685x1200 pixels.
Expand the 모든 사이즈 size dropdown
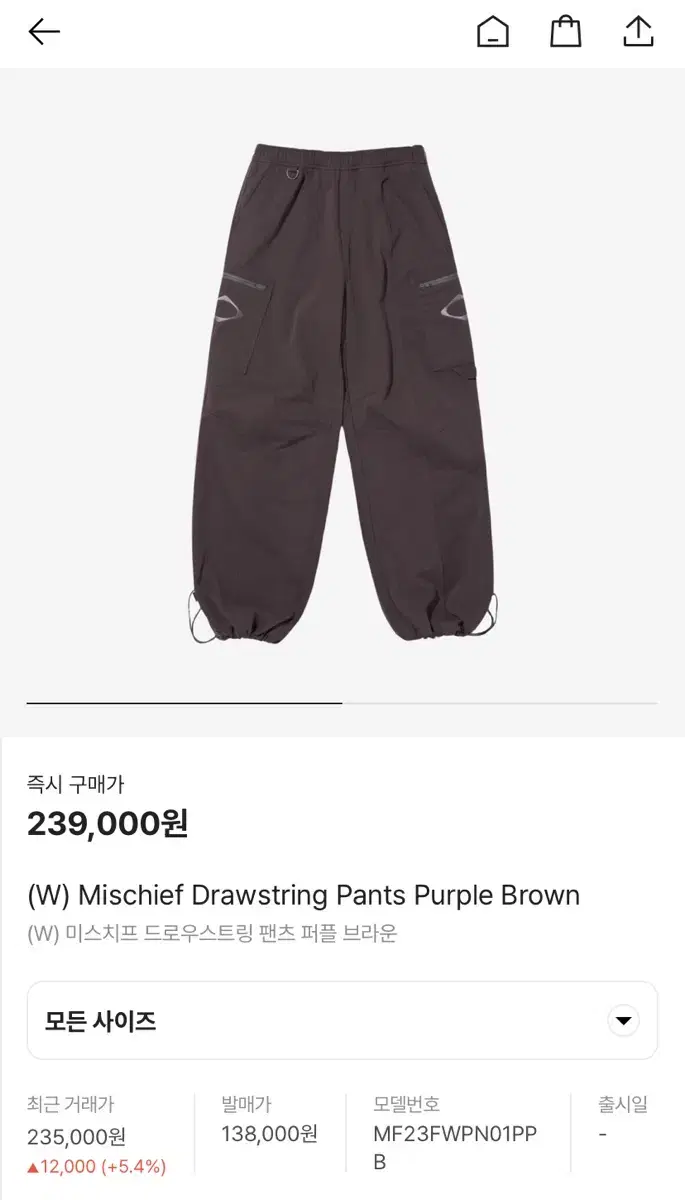click(342, 1020)
